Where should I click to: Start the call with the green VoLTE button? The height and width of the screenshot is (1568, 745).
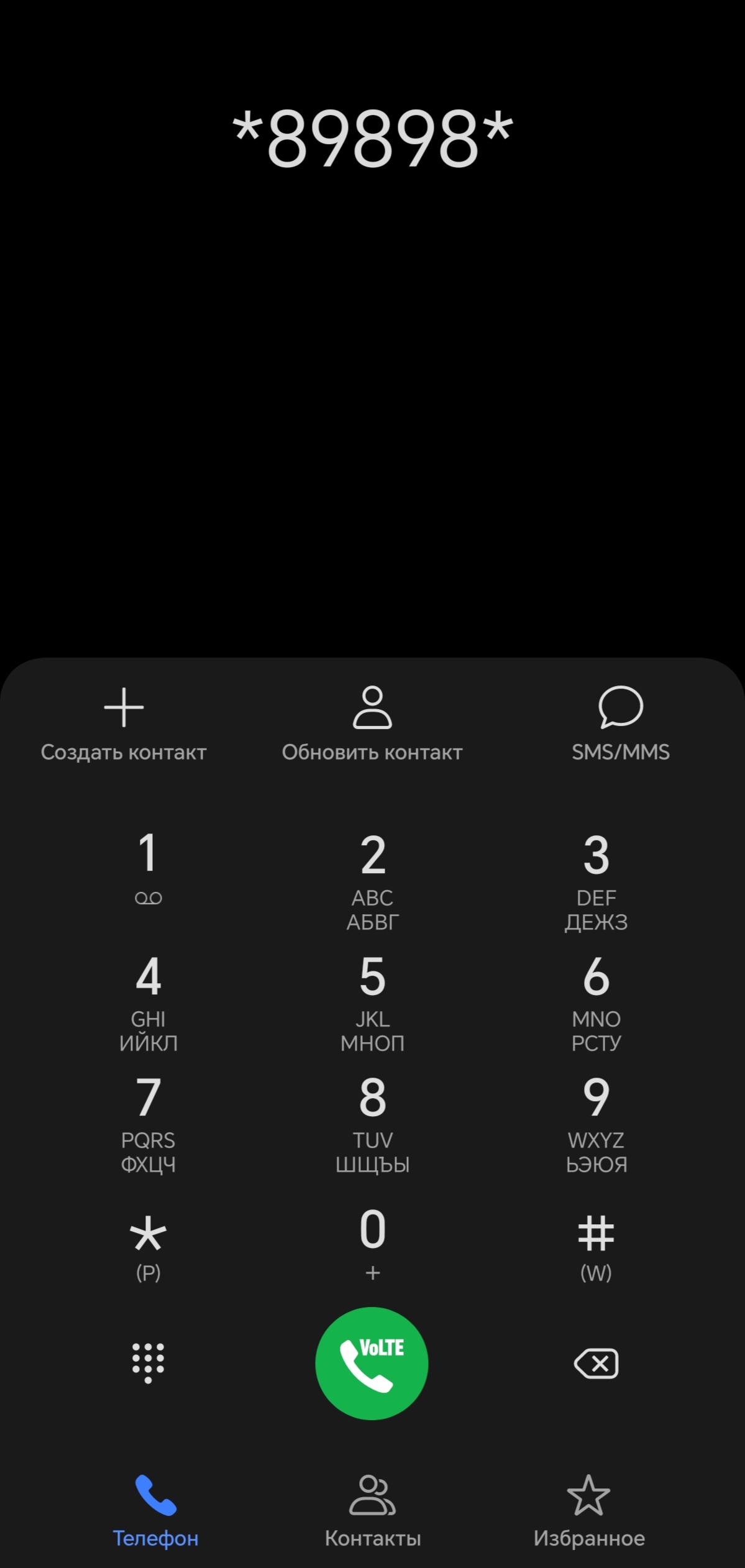point(372,1363)
